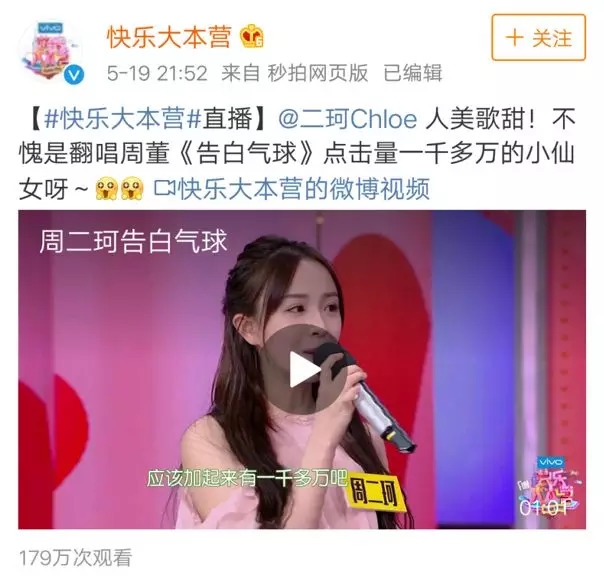The image size is (604, 581).
Task: Follow 快乐大本营 with the 关注 button
Action: (x=538, y=38)
